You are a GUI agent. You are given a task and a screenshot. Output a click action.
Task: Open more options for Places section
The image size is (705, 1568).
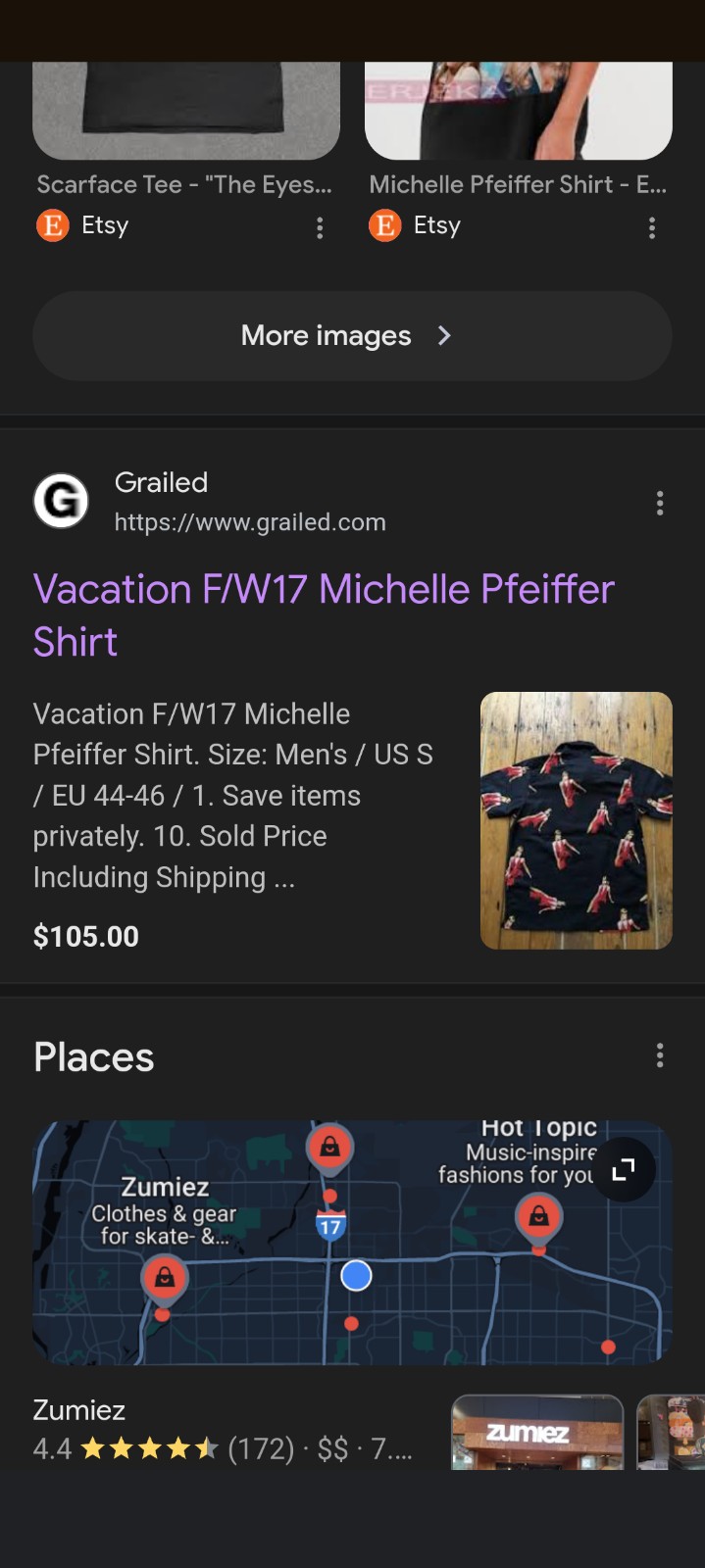660,1055
